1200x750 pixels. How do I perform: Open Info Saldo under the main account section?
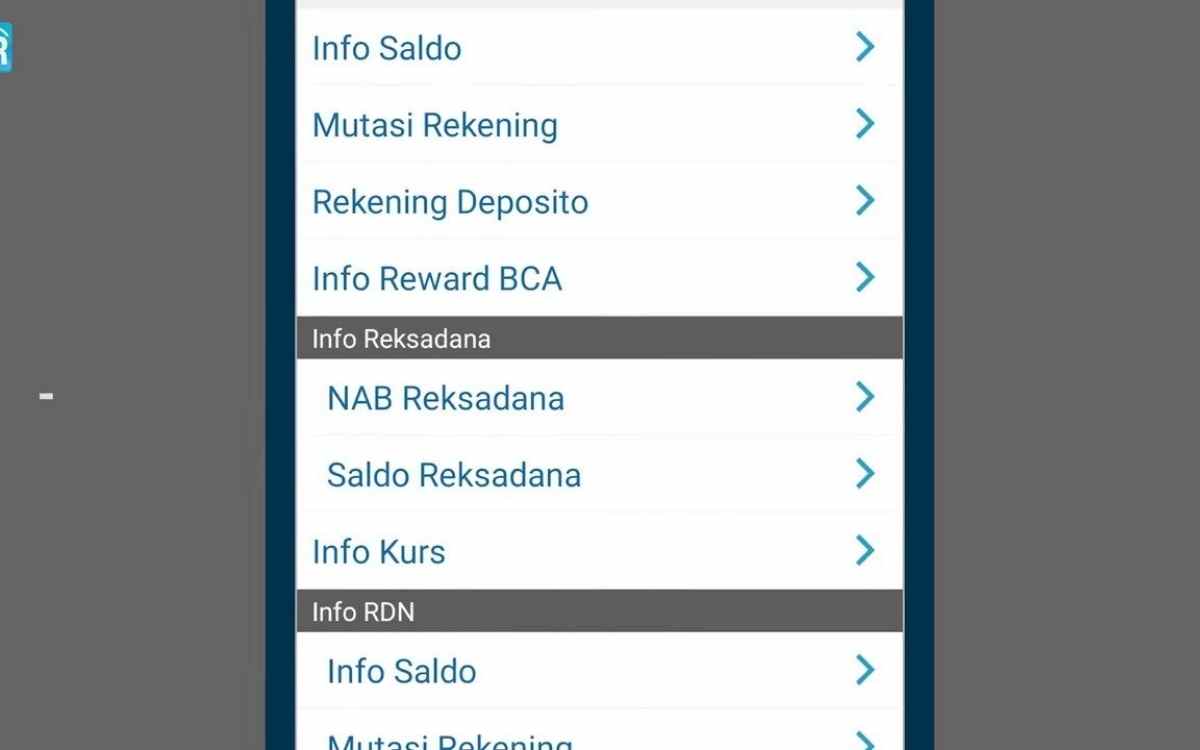(598, 48)
